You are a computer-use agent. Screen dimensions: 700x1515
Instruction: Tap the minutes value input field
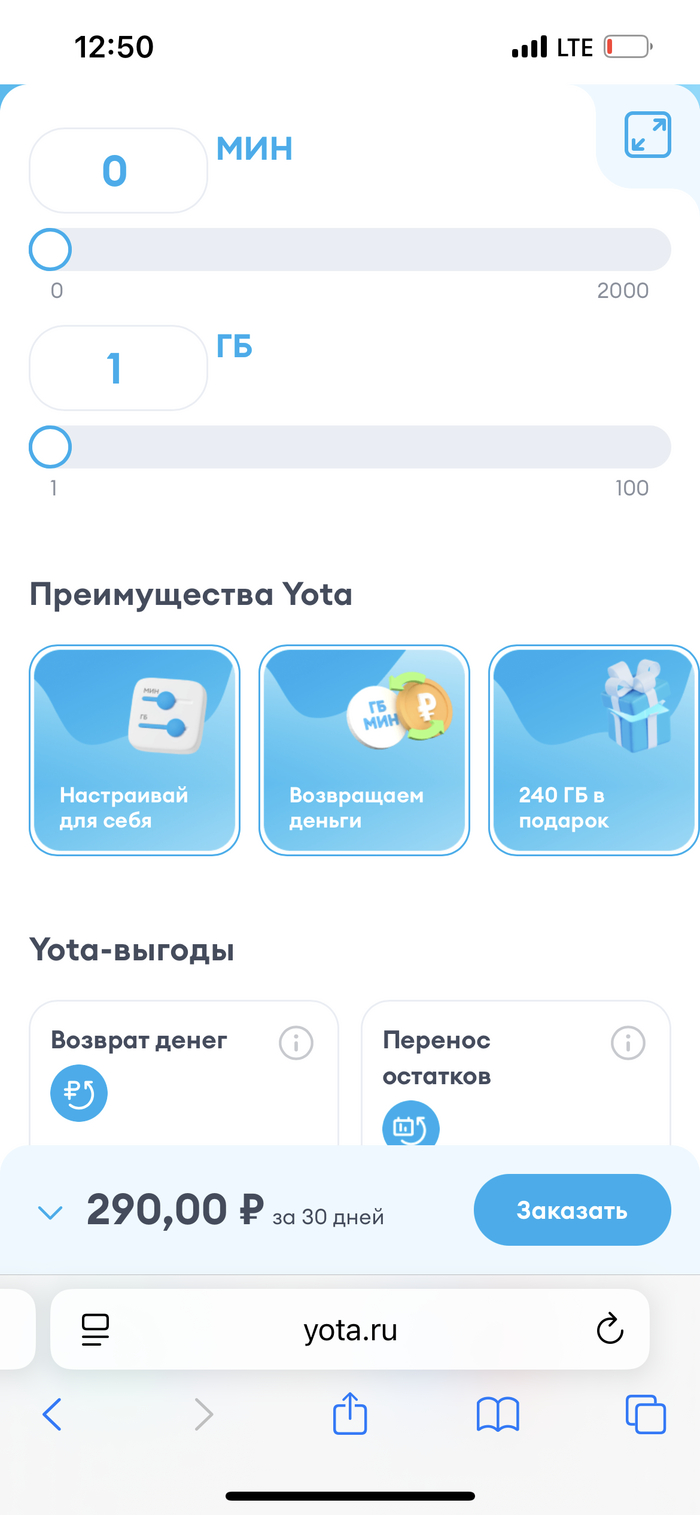(x=118, y=171)
